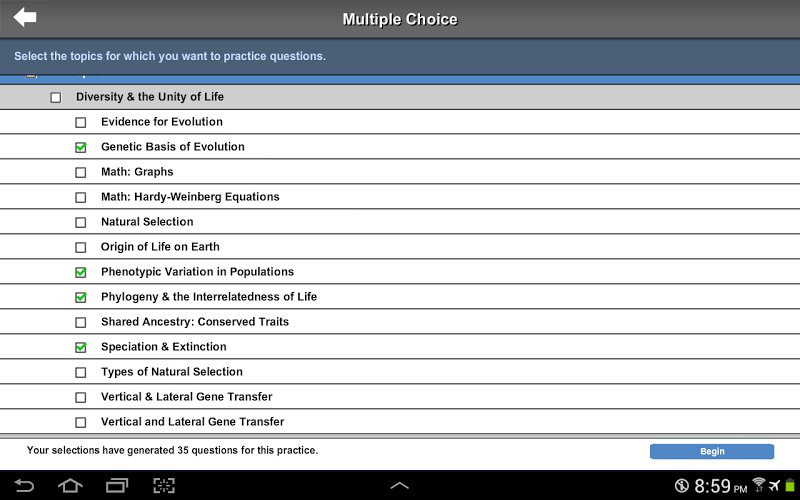The image size is (800, 500).
Task: Select Origin of Life on Earth
Action: coord(81,247)
